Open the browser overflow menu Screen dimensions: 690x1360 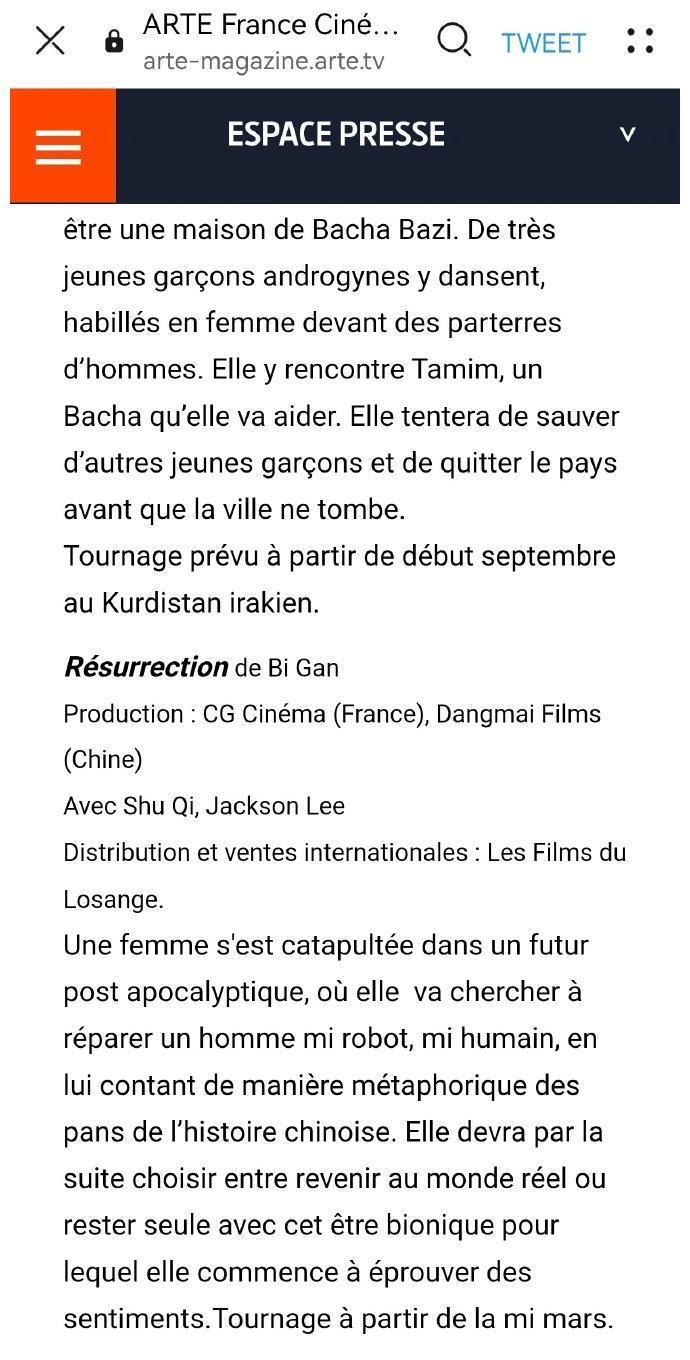[x=640, y=41]
